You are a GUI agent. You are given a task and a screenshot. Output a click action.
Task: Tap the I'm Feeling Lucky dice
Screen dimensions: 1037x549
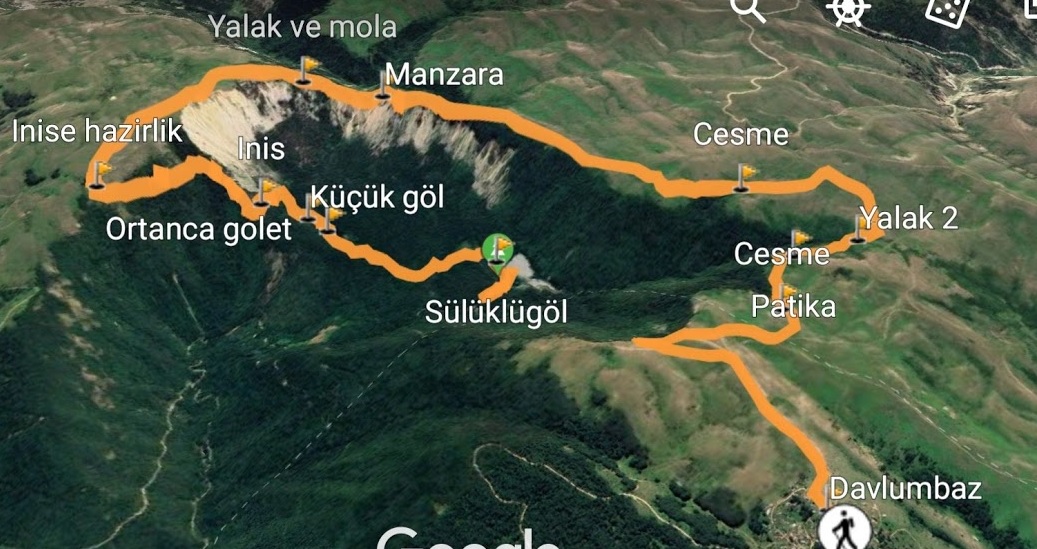point(946,10)
